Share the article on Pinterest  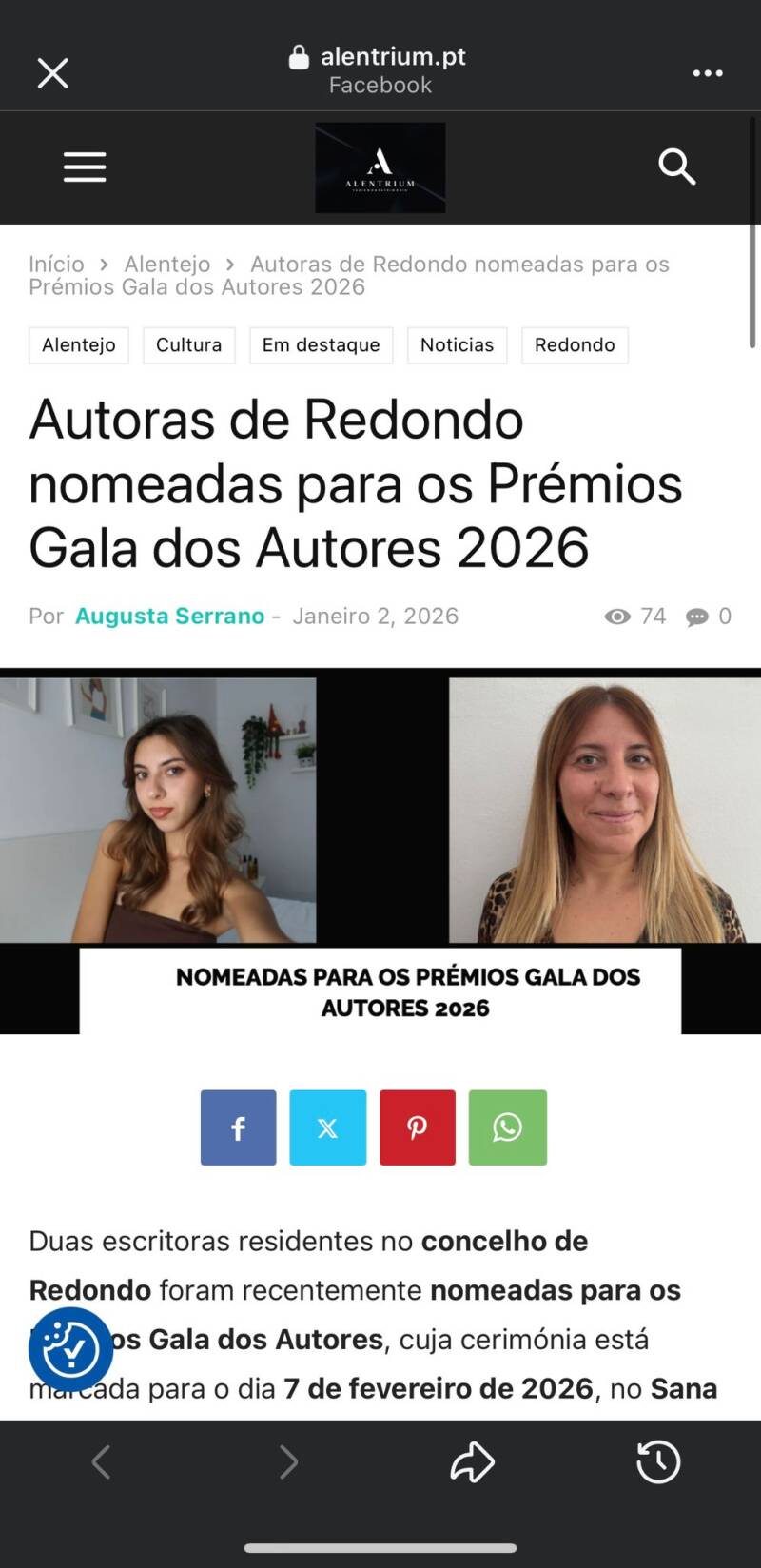click(417, 1127)
